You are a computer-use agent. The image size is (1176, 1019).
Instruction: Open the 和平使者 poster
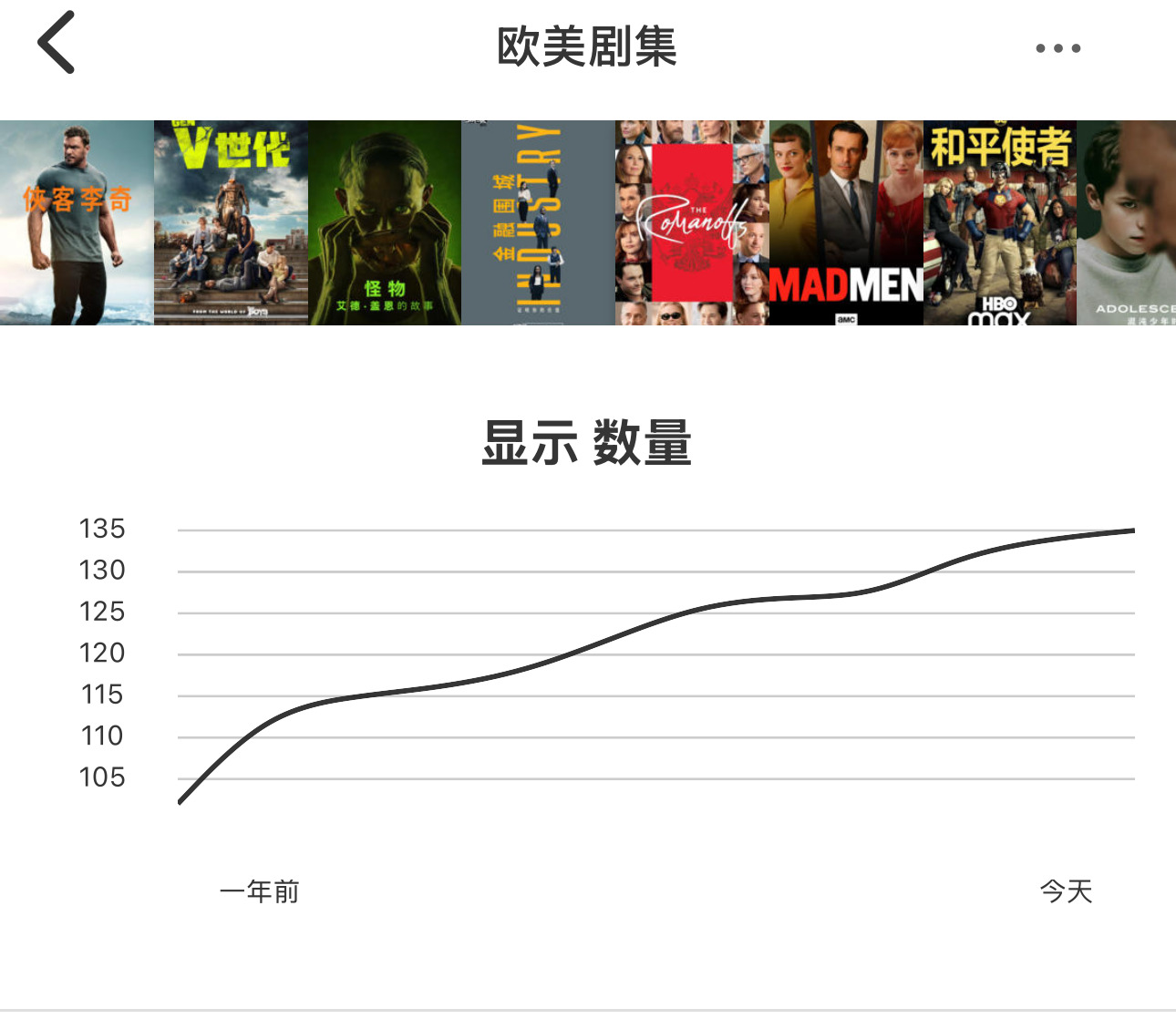point(999,222)
